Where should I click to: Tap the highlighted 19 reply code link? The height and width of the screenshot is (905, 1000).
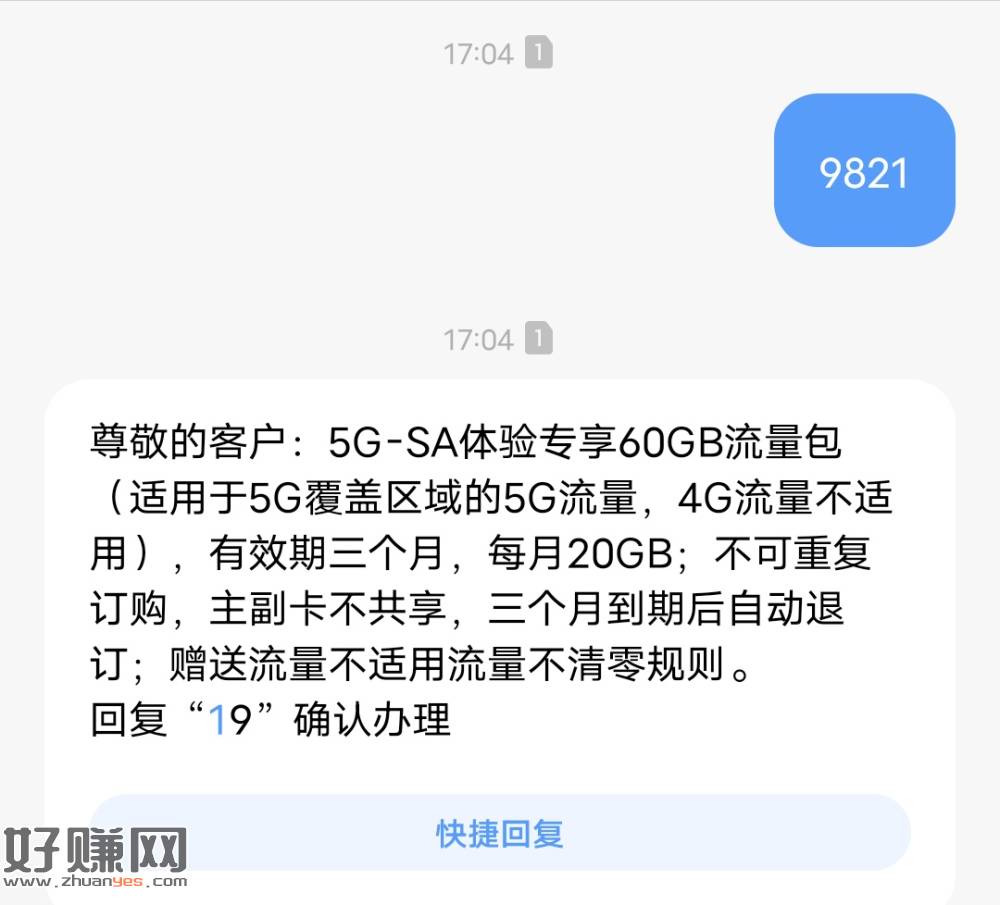231,720
